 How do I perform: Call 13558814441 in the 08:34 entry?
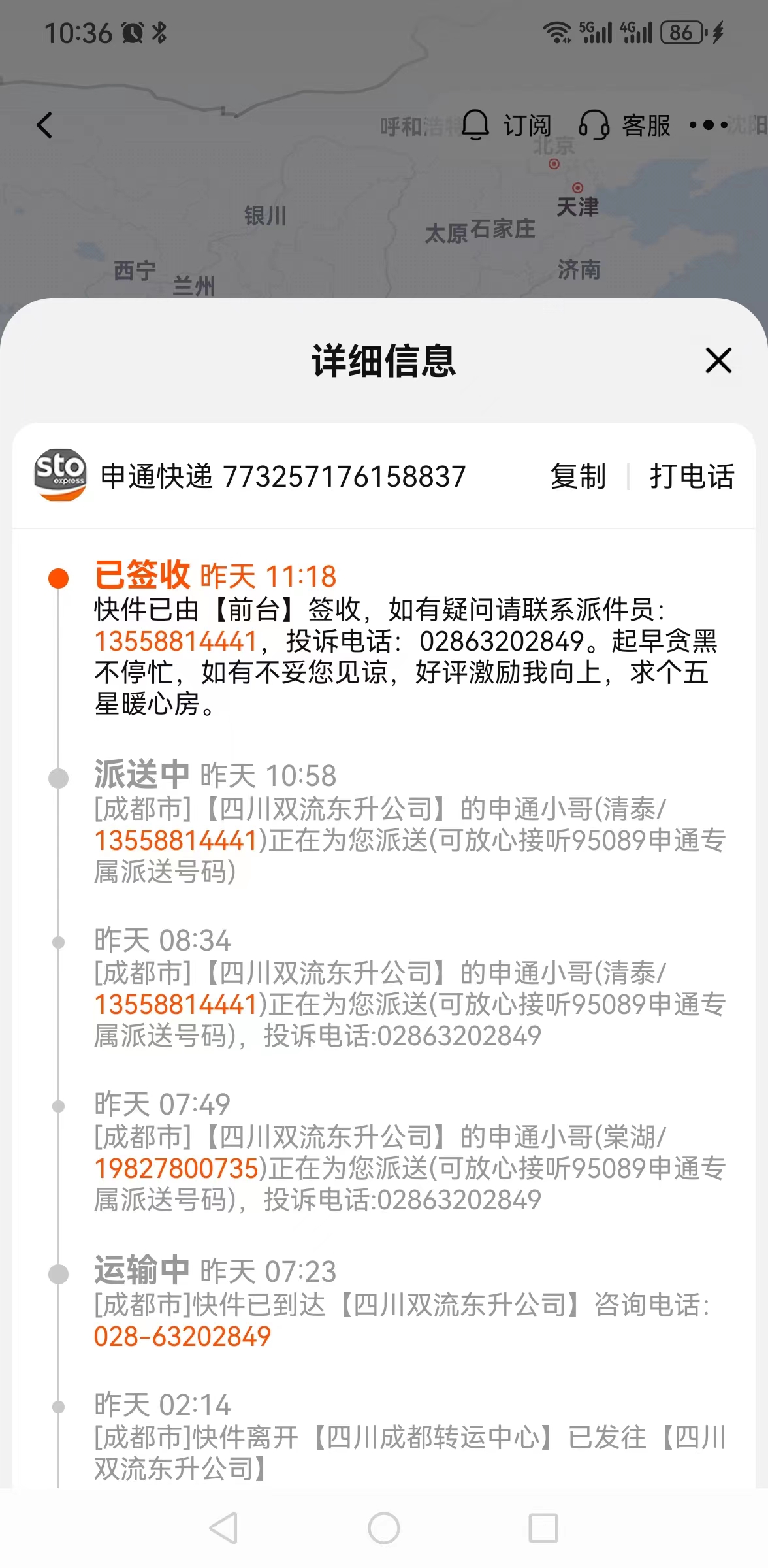tap(176, 1005)
